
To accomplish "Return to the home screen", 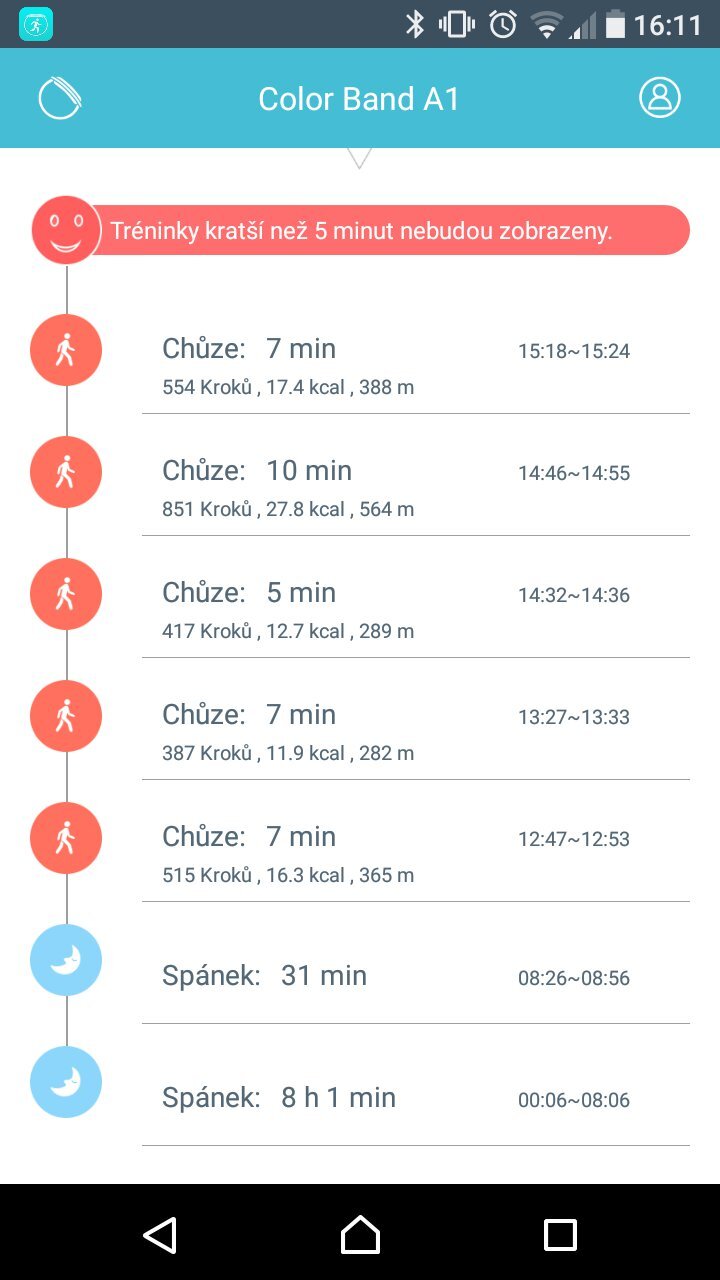I will tap(360, 1235).
